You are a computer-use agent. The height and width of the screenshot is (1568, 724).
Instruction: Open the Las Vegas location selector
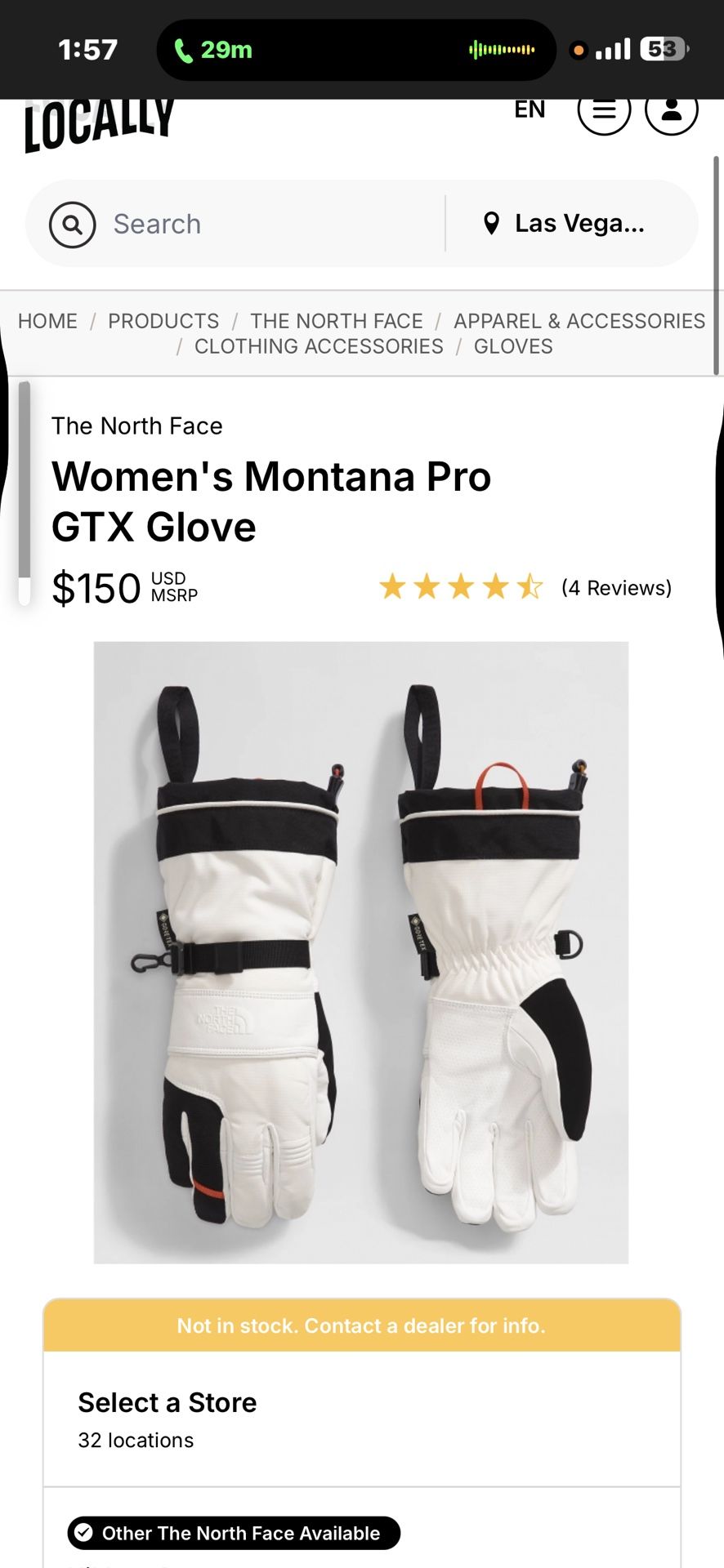click(569, 223)
